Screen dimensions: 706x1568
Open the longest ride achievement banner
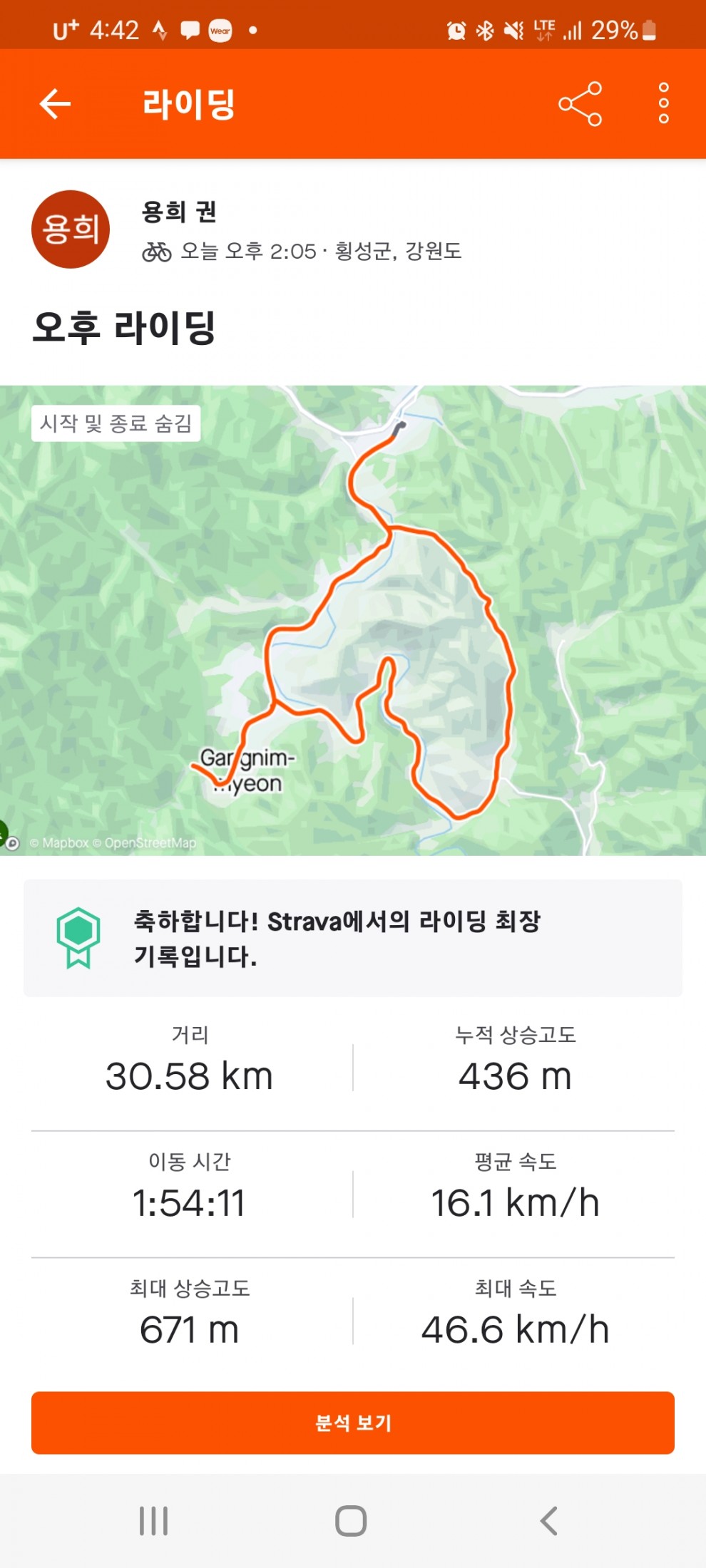tap(353, 938)
